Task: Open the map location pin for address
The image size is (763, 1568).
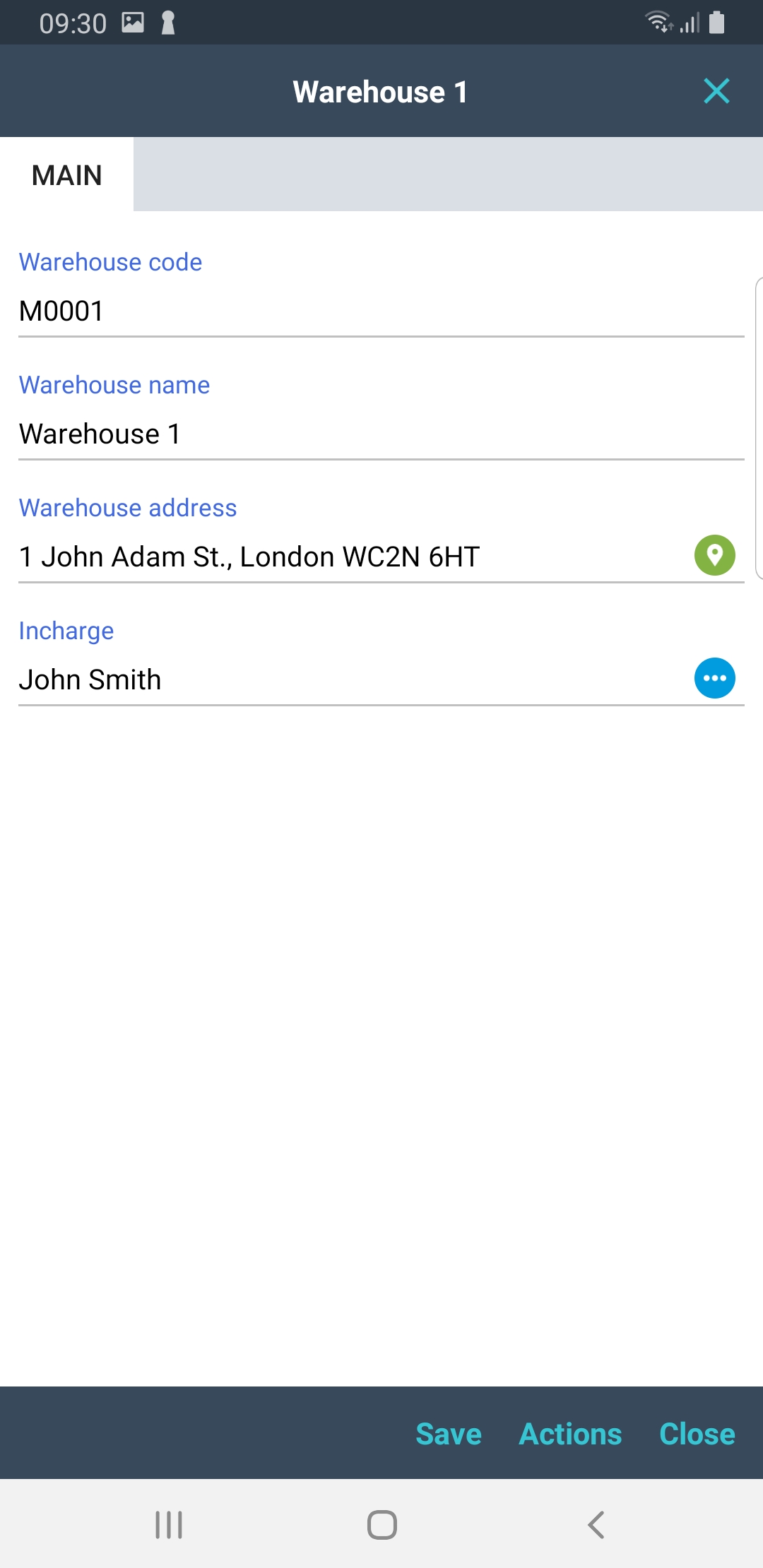Action: pyautogui.click(x=714, y=555)
